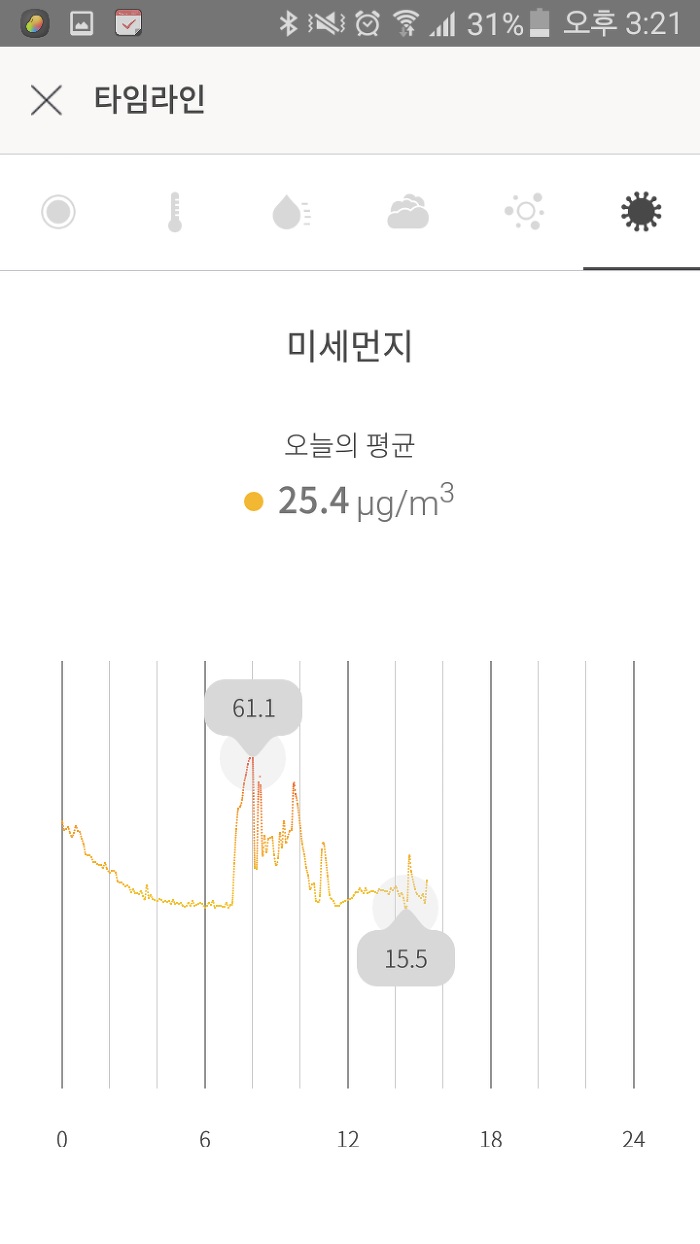Viewport: 700px width, 1244px height.
Task: Tap the 61.1 peak marker on graph
Action: [253, 709]
